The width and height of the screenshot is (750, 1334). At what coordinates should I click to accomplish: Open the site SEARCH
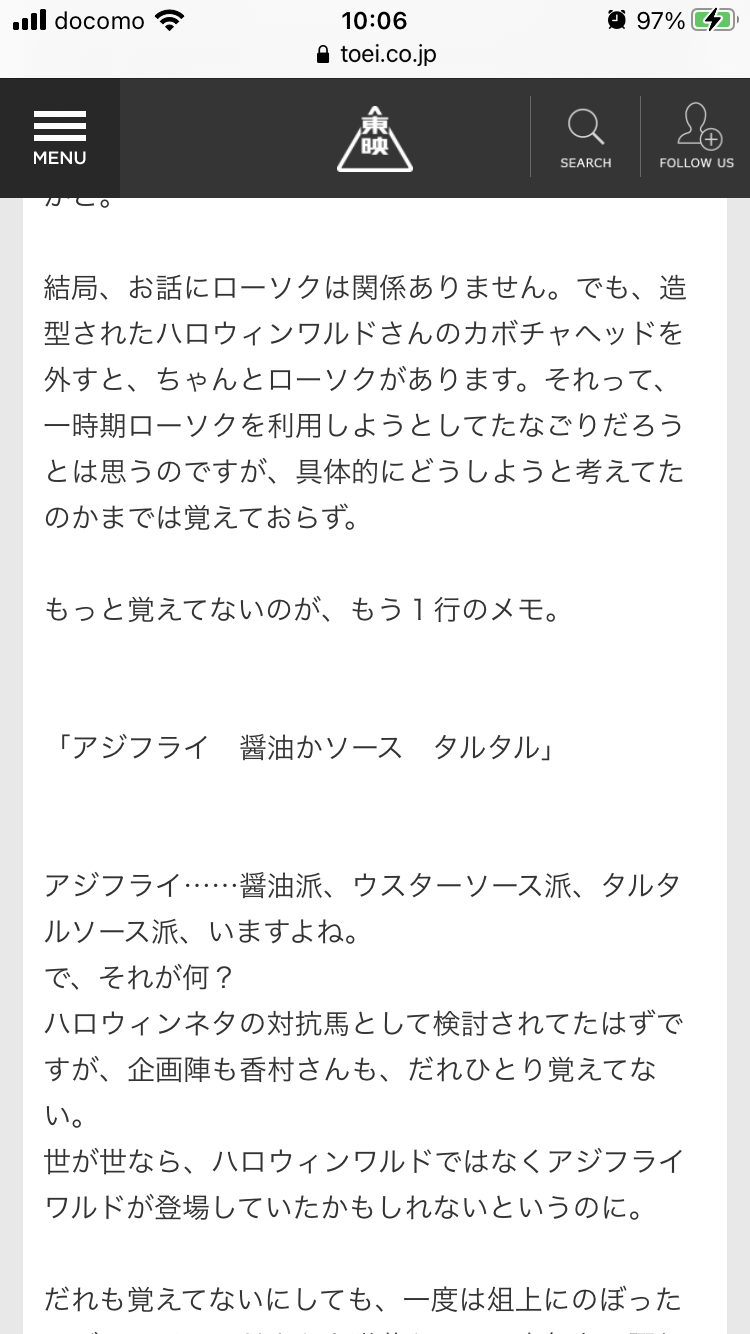click(585, 138)
